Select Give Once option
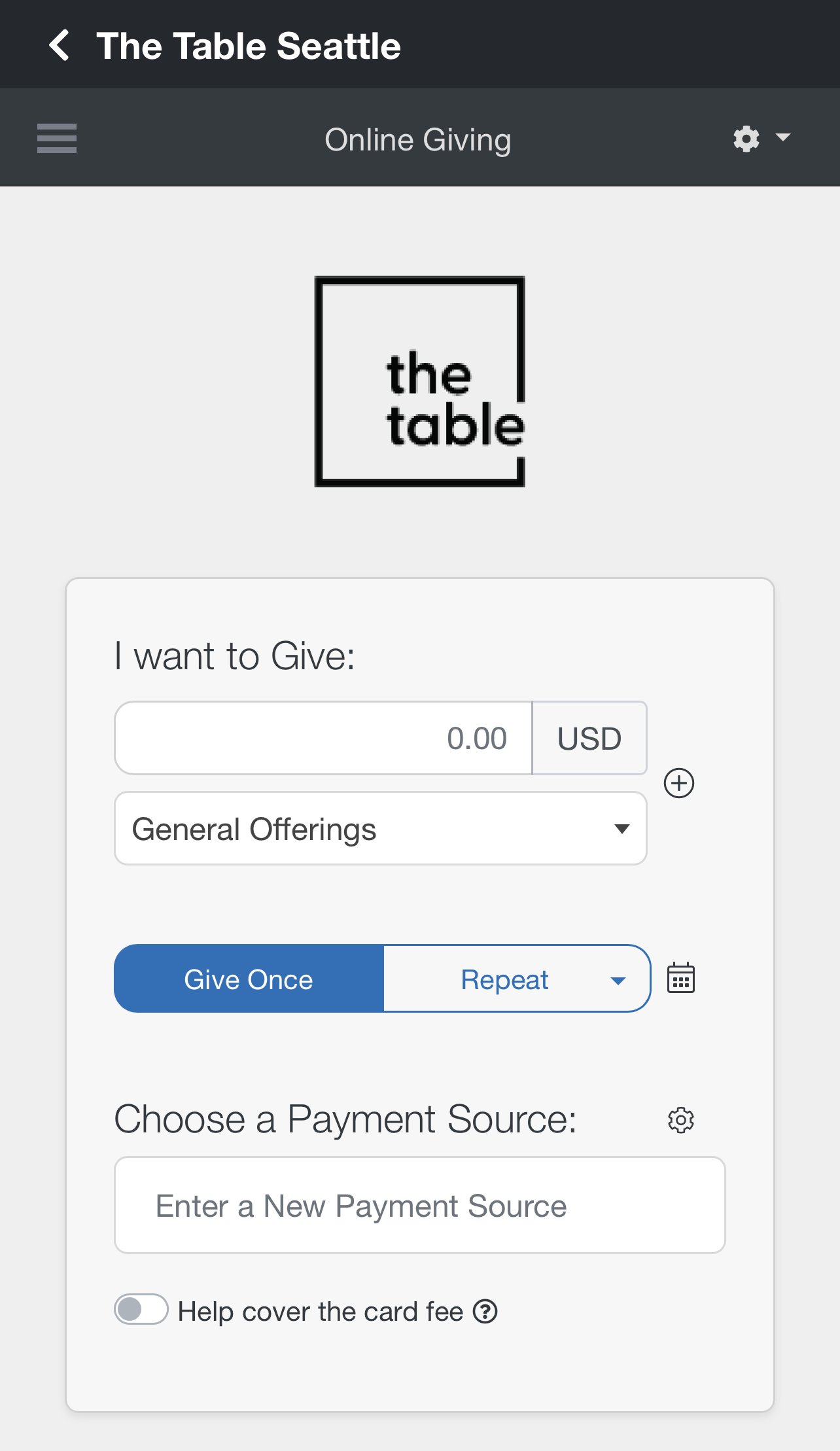This screenshot has height=1451, width=840. (249, 979)
